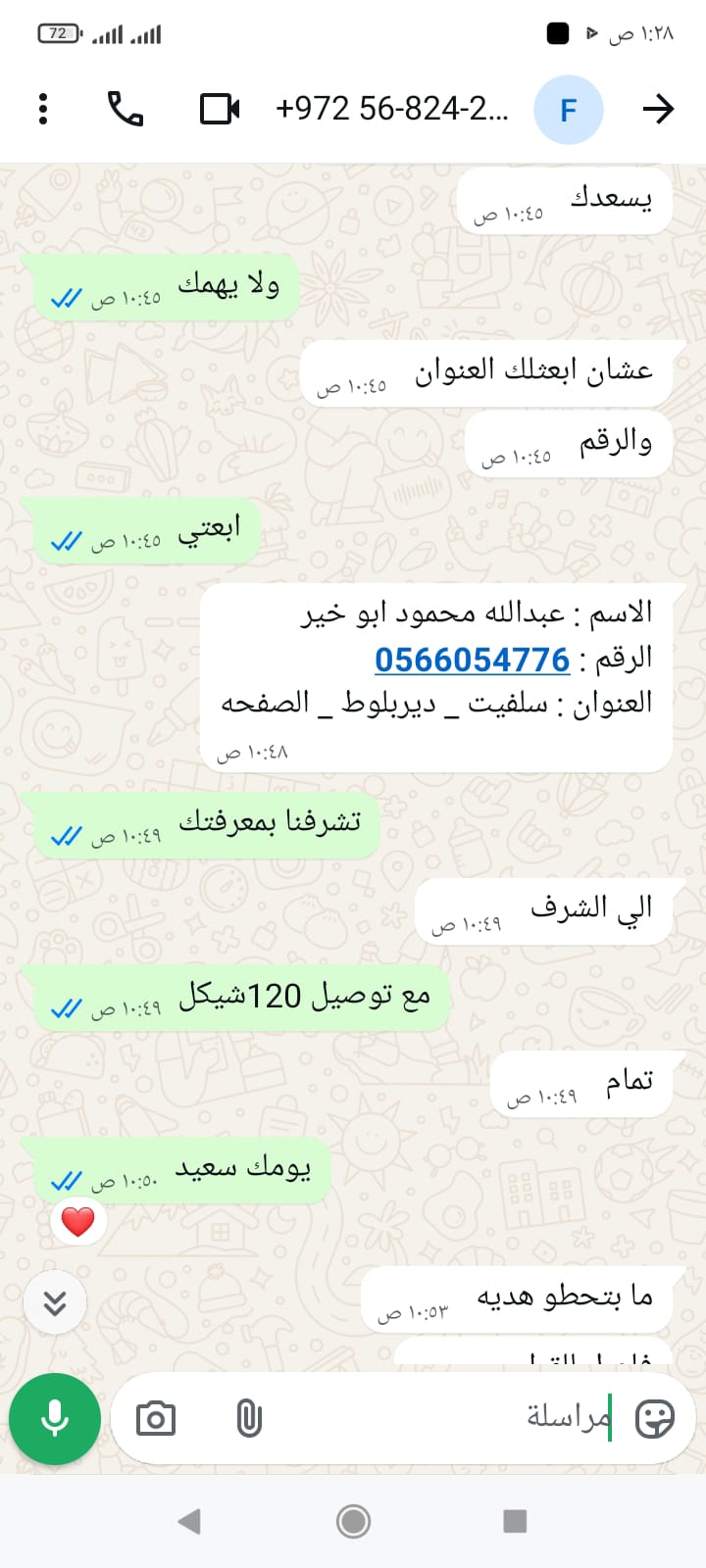This screenshot has height=1568, width=706.
Task: Open the three-dot overflow menu
Action: (43, 109)
